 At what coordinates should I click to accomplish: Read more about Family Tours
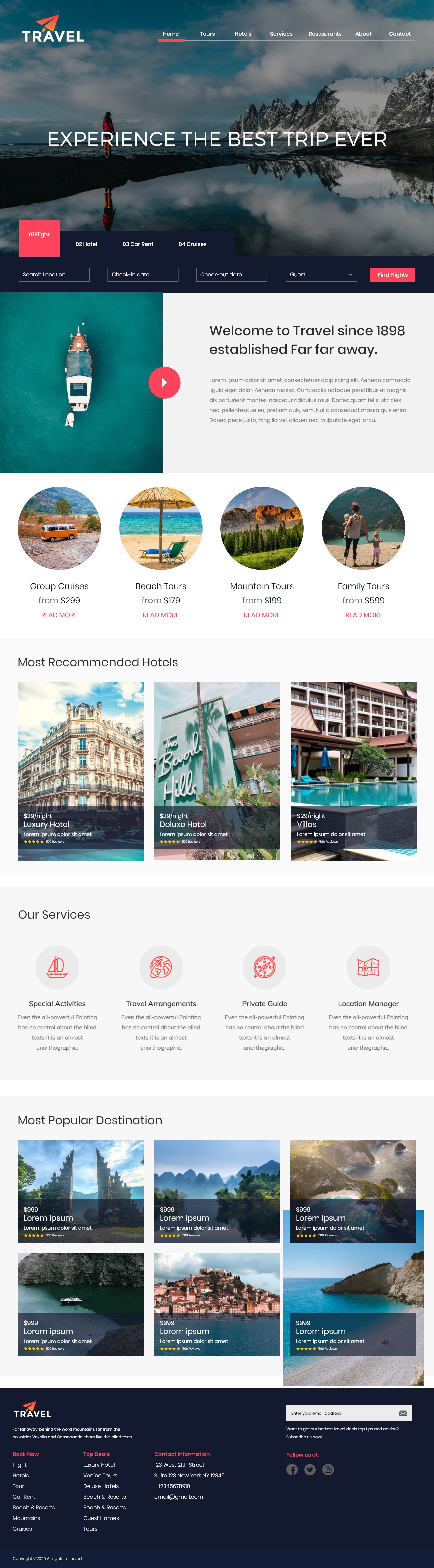pos(363,615)
